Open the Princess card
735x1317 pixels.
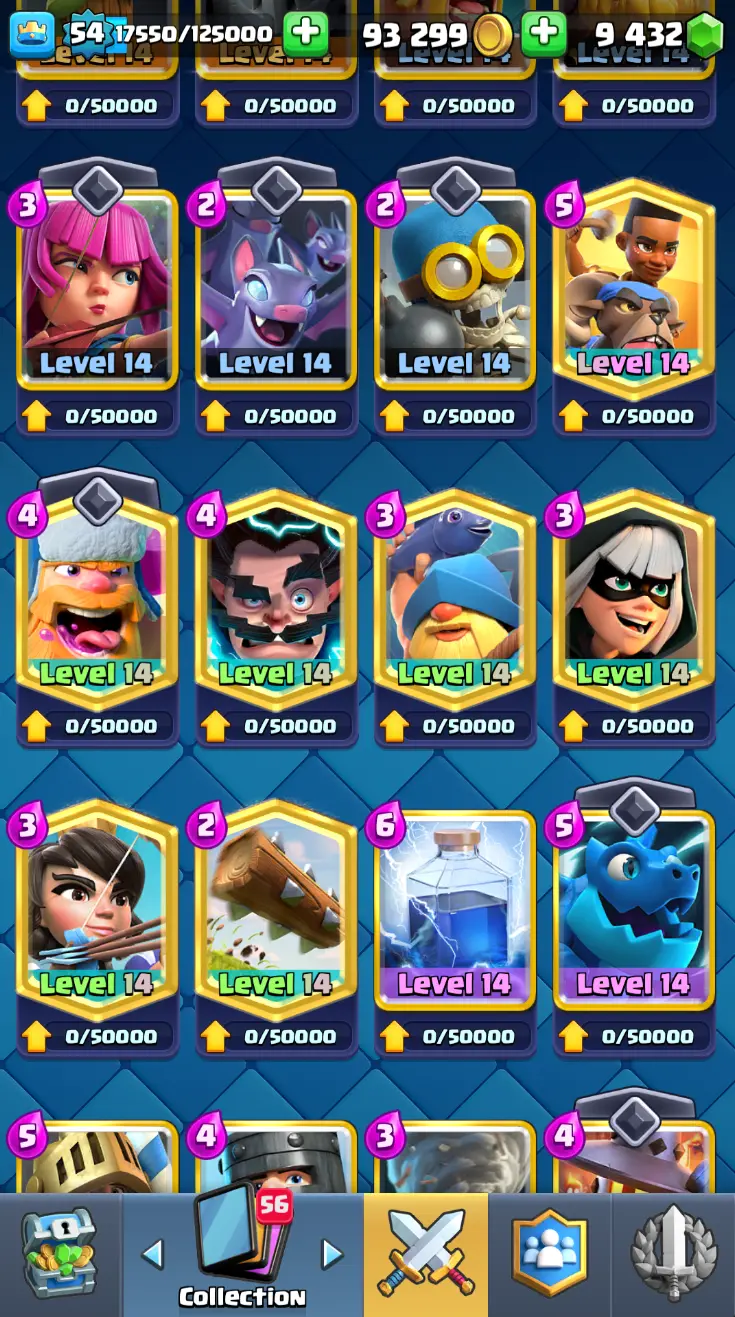pos(97,910)
